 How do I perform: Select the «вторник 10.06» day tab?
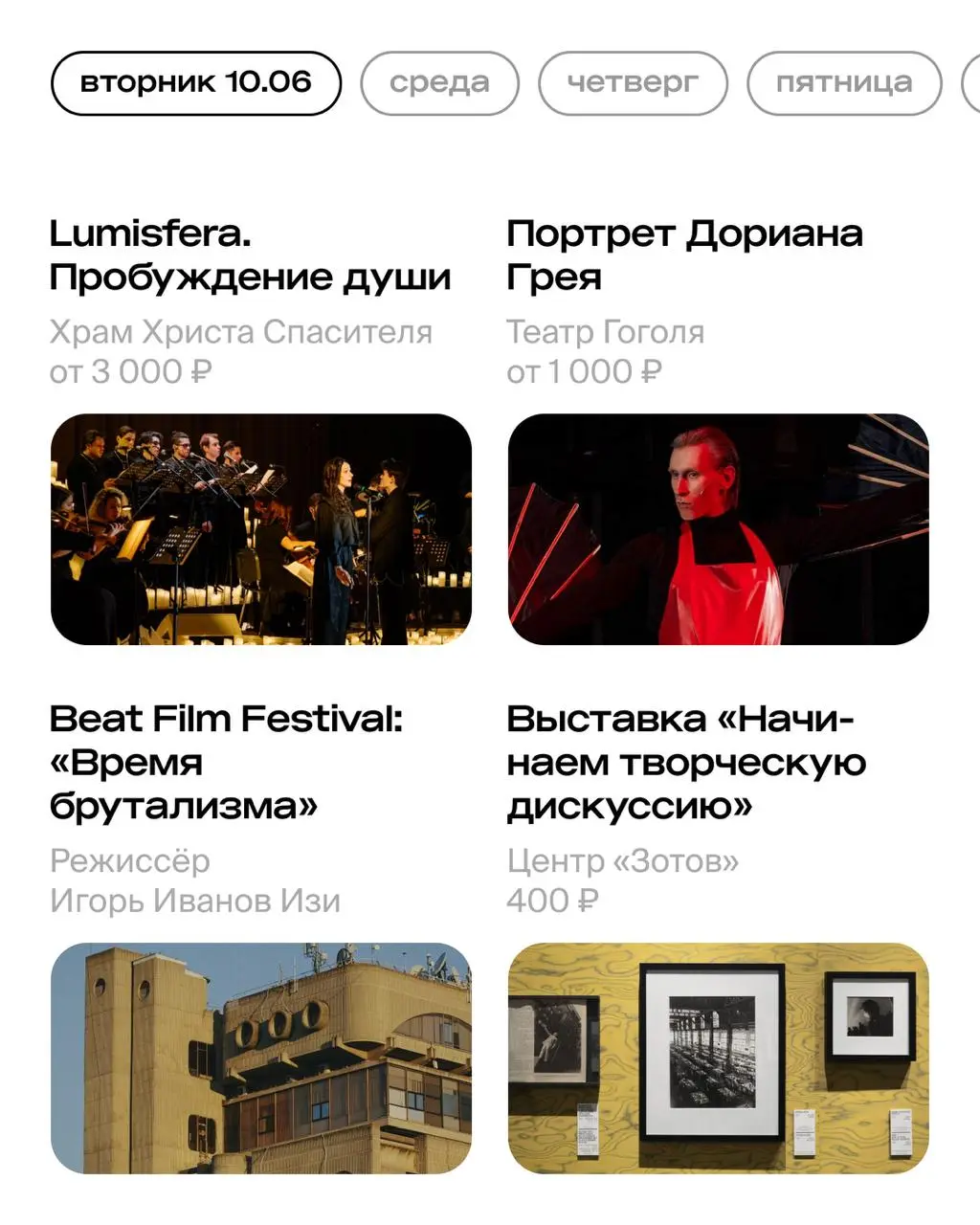[x=195, y=83]
